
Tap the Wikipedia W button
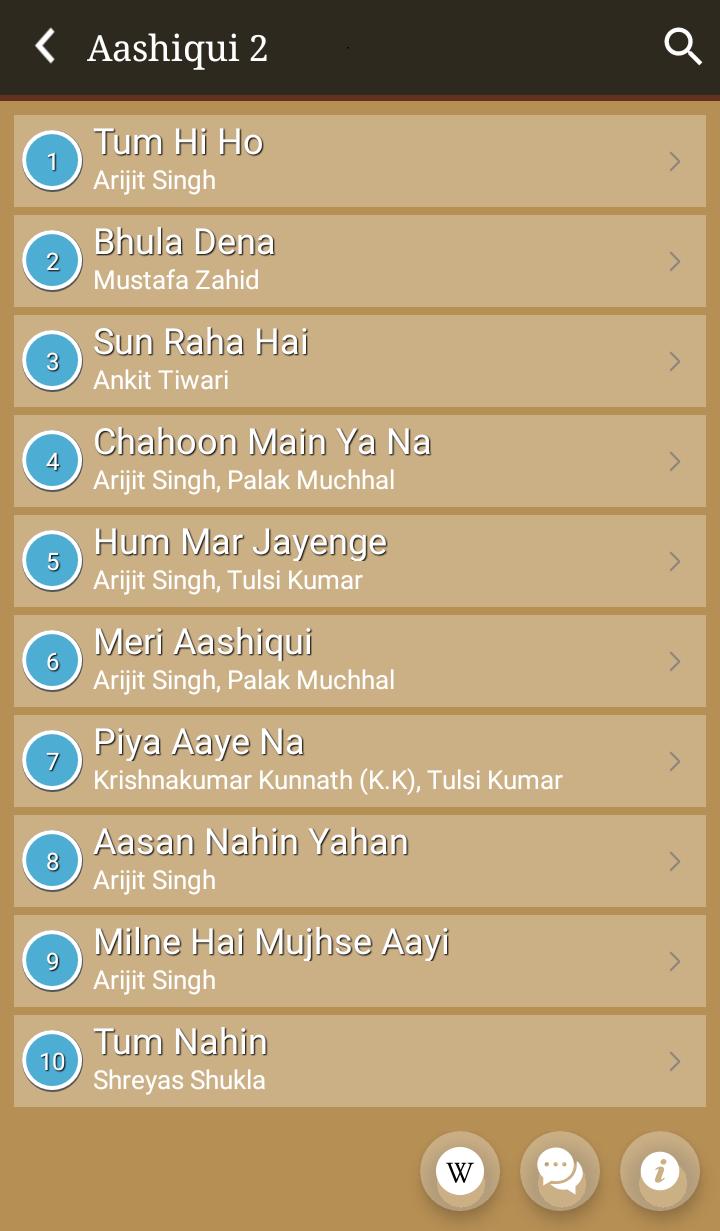tap(460, 1171)
